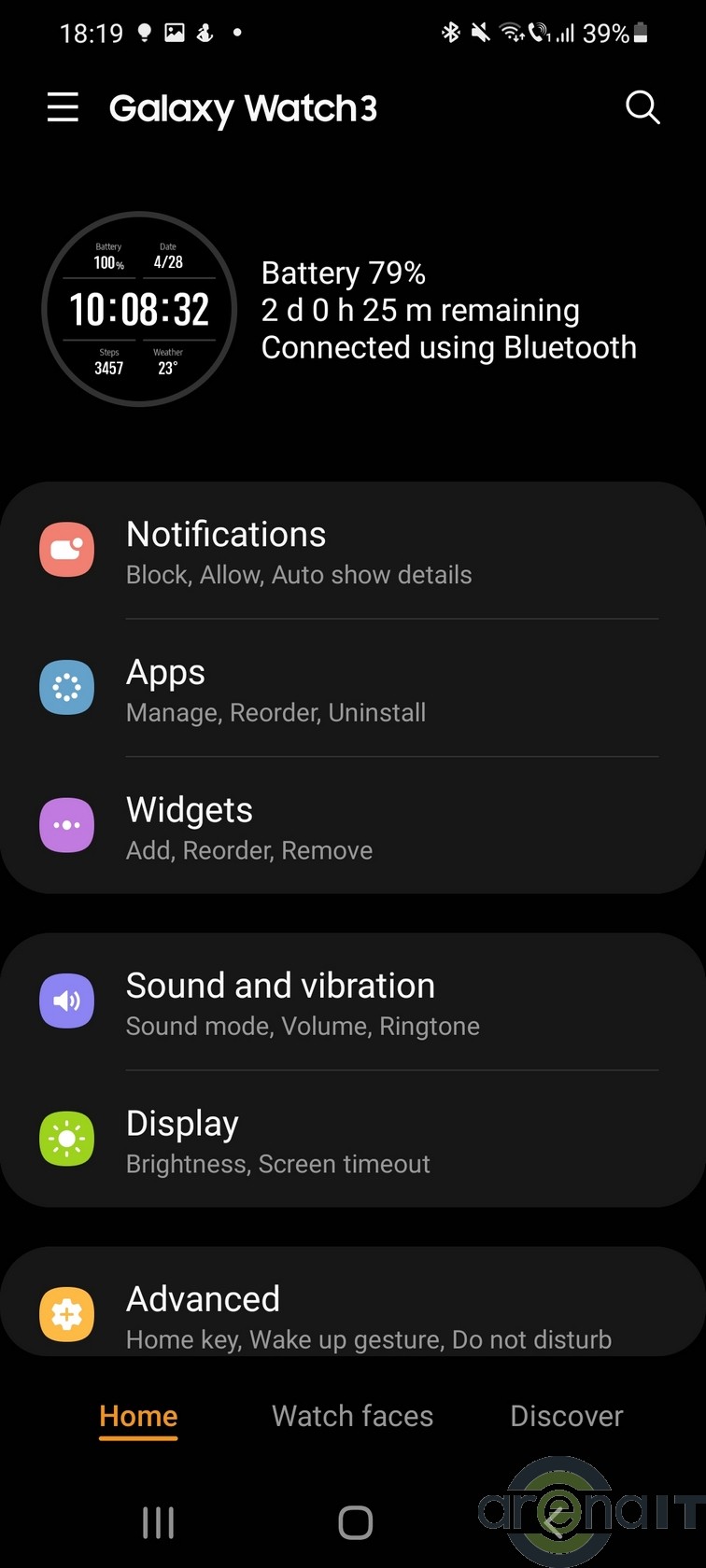This screenshot has width=706, height=1568.
Task: Switch to the Watch faces tab
Action: click(x=352, y=1416)
